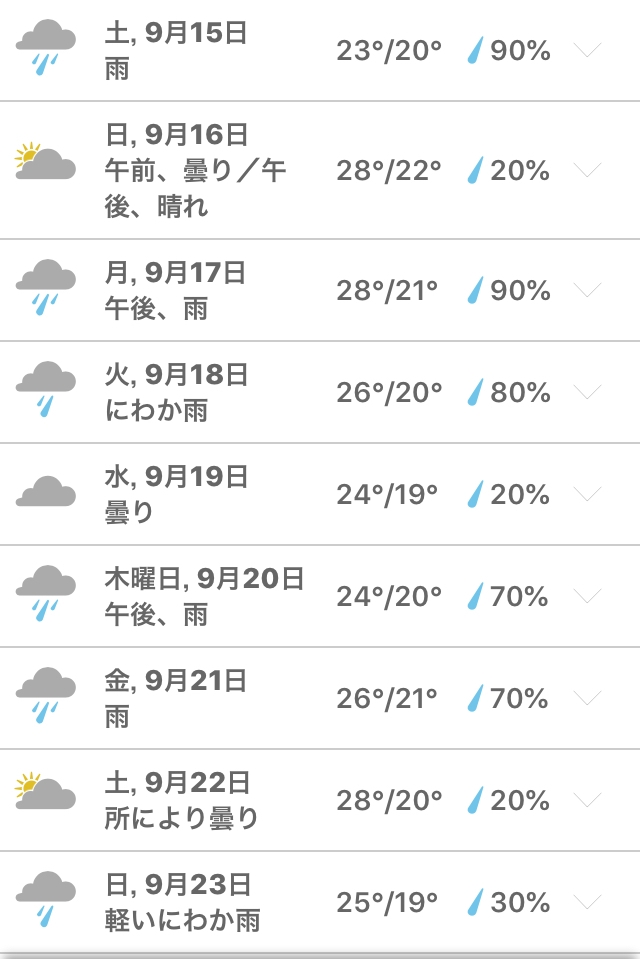This screenshot has height=959, width=640.
Task: Show details for 9月23日 軽いにわか雨
Action: click(x=590, y=902)
